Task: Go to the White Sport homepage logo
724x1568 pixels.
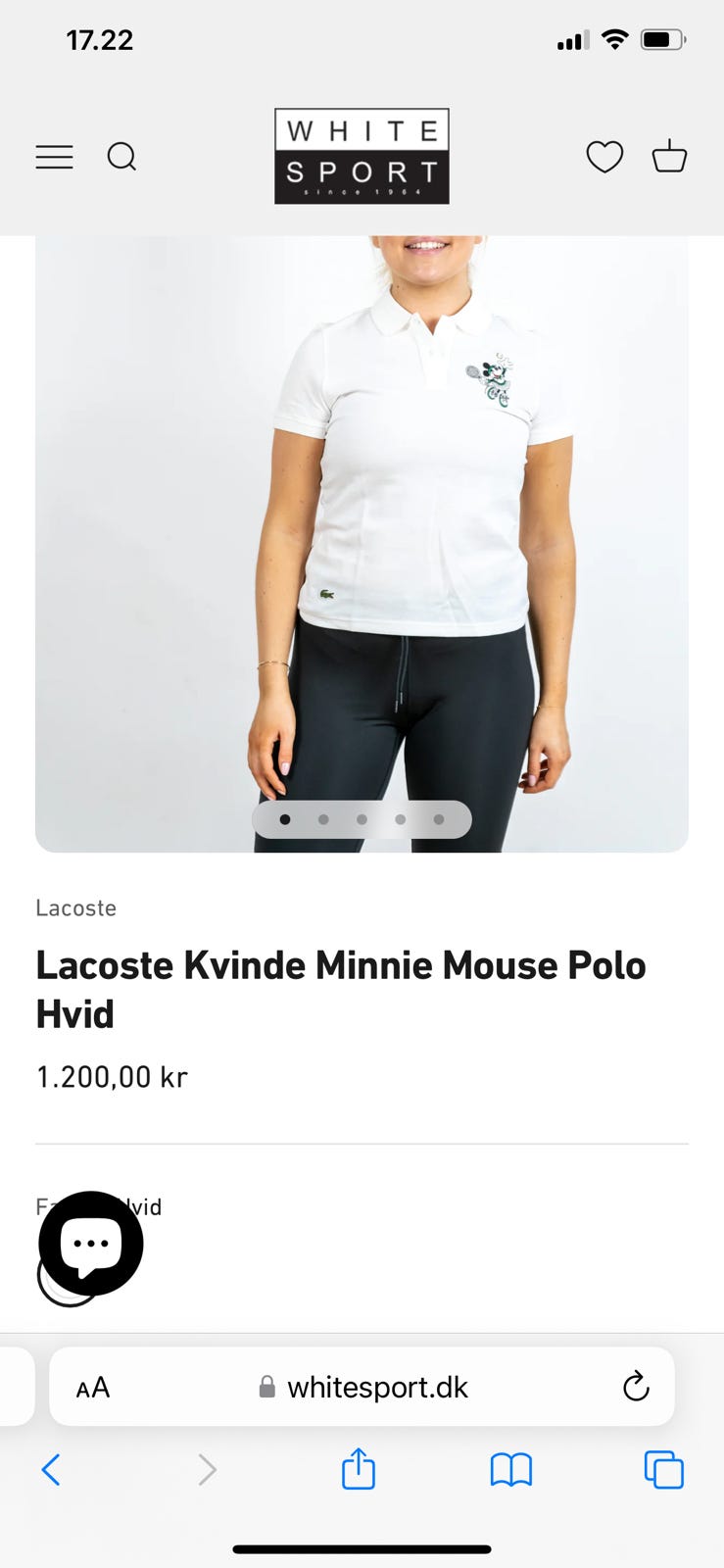Action: pos(362,157)
